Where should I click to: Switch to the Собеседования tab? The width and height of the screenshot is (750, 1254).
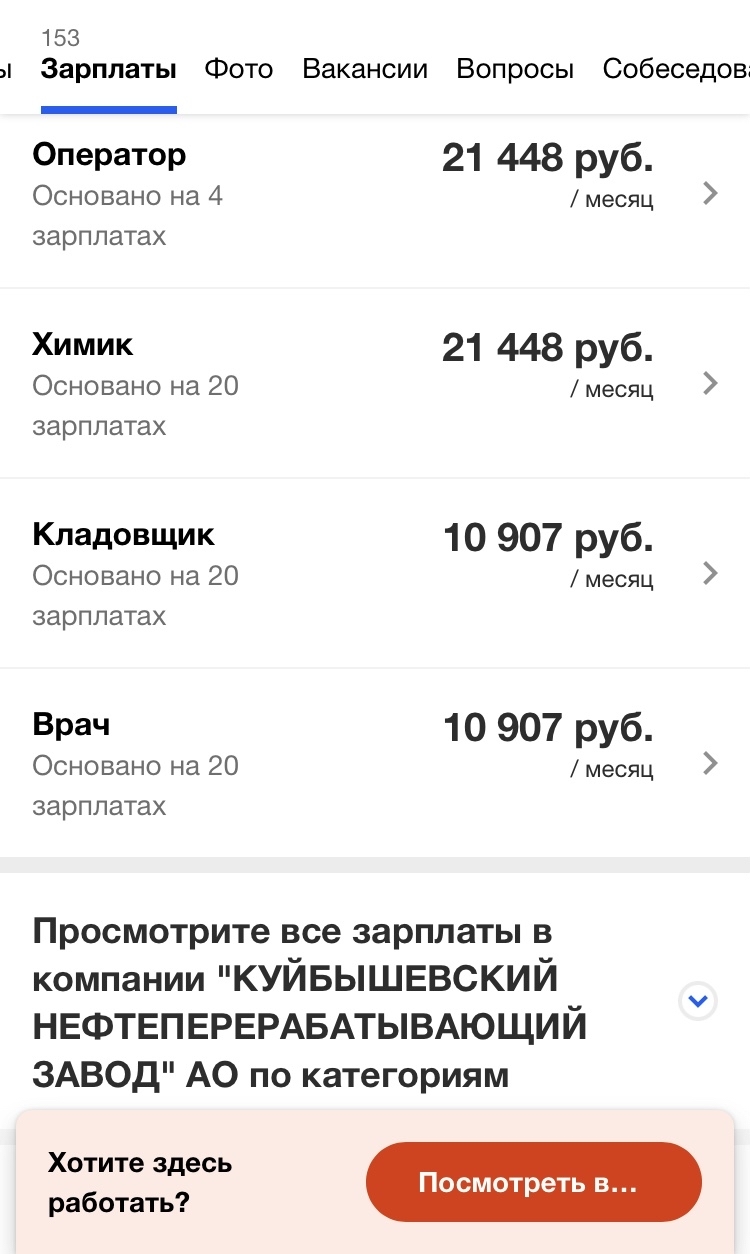[x=675, y=69]
